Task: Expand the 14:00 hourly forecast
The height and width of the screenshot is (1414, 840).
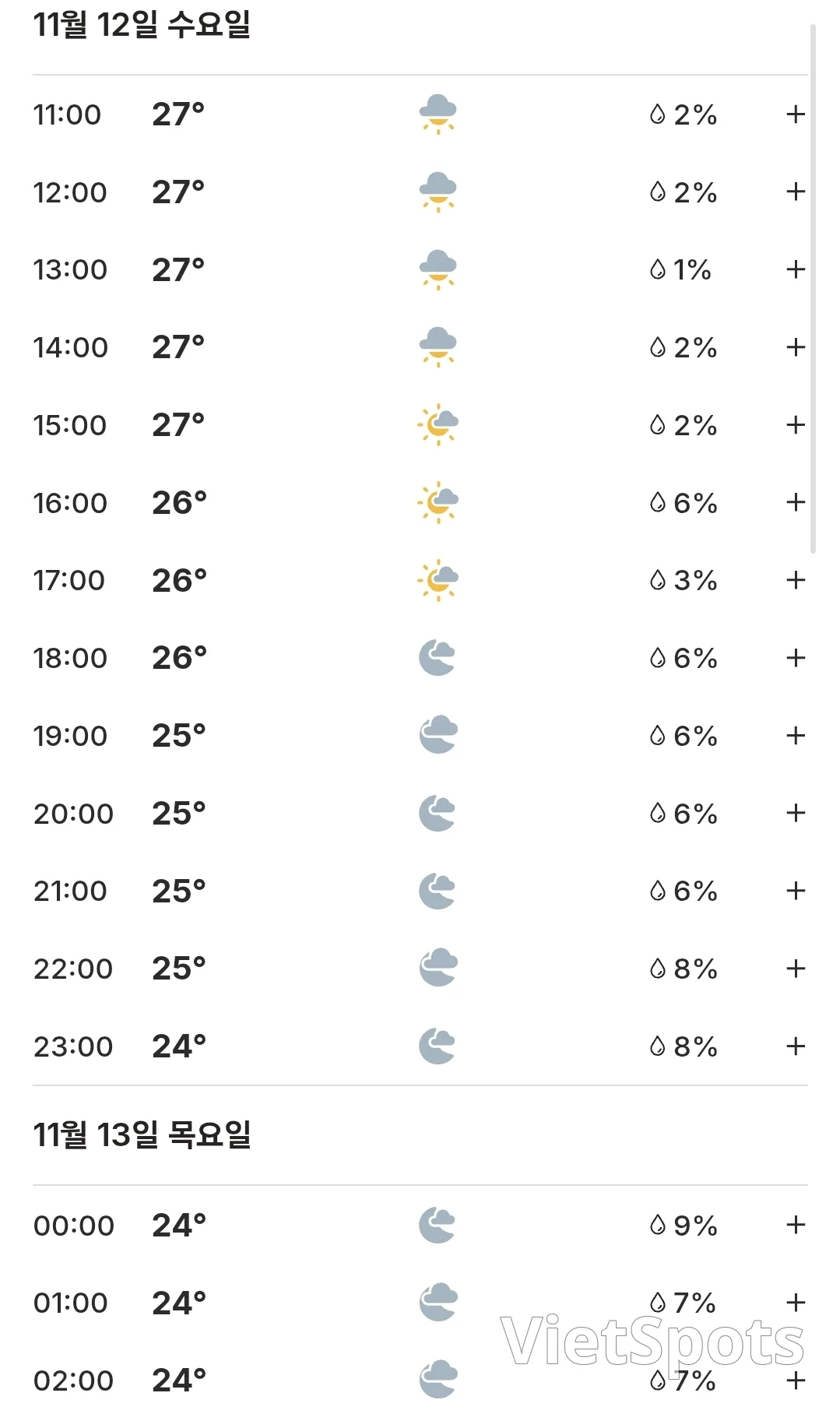Action: pos(795,347)
